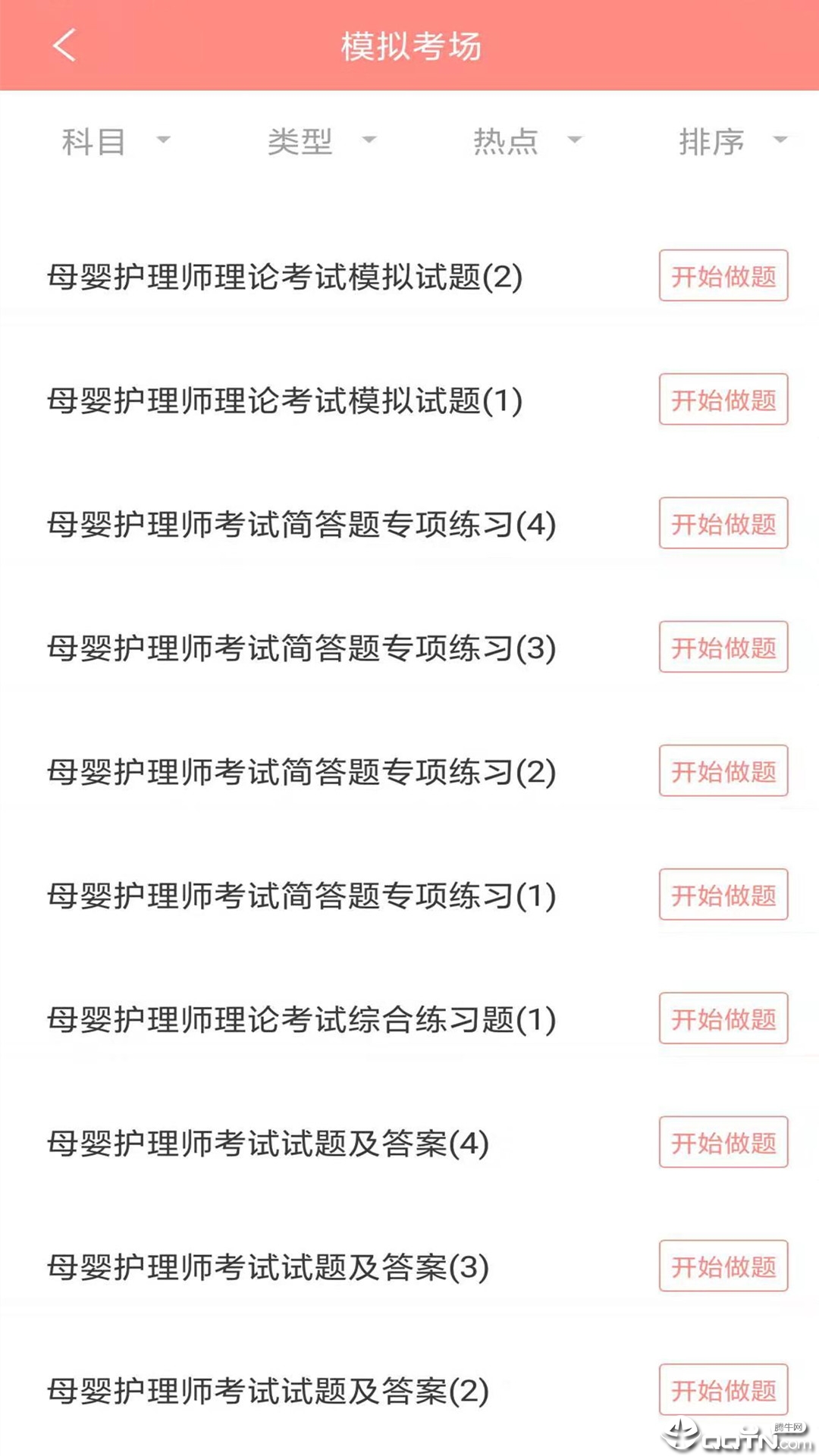
Task: Start 理论考试综合练习题(1) with 开始做题
Action: point(723,1018)
